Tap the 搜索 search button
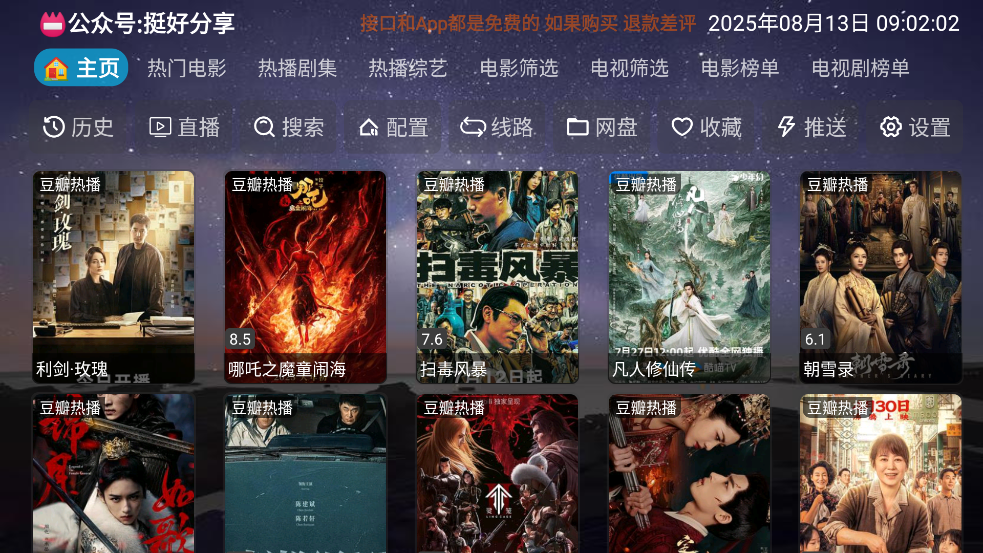 coord(289,127)
